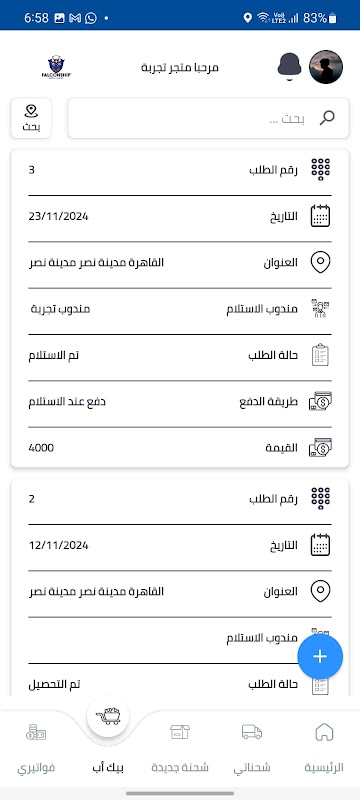Image resolution: width=360 pixels, height=800 pixels.
Task: Open order number 3 card
Action: point(180,308)
